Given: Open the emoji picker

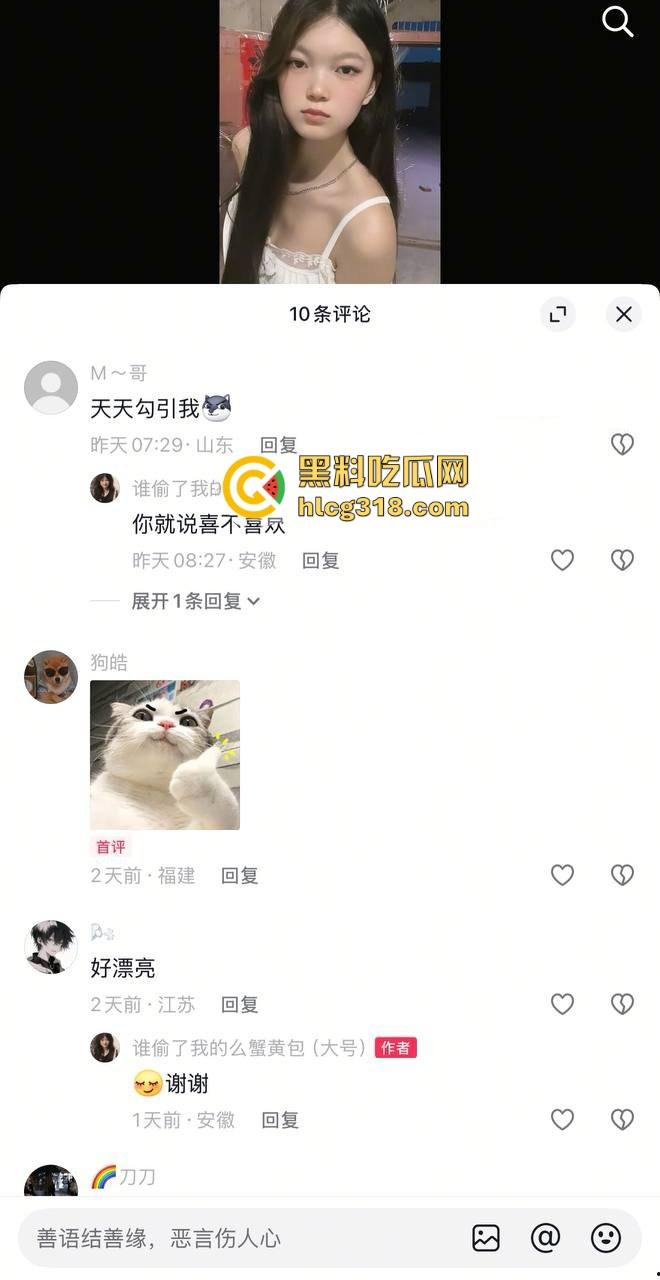Looking at the screenshot, I should pos(606,1238).
